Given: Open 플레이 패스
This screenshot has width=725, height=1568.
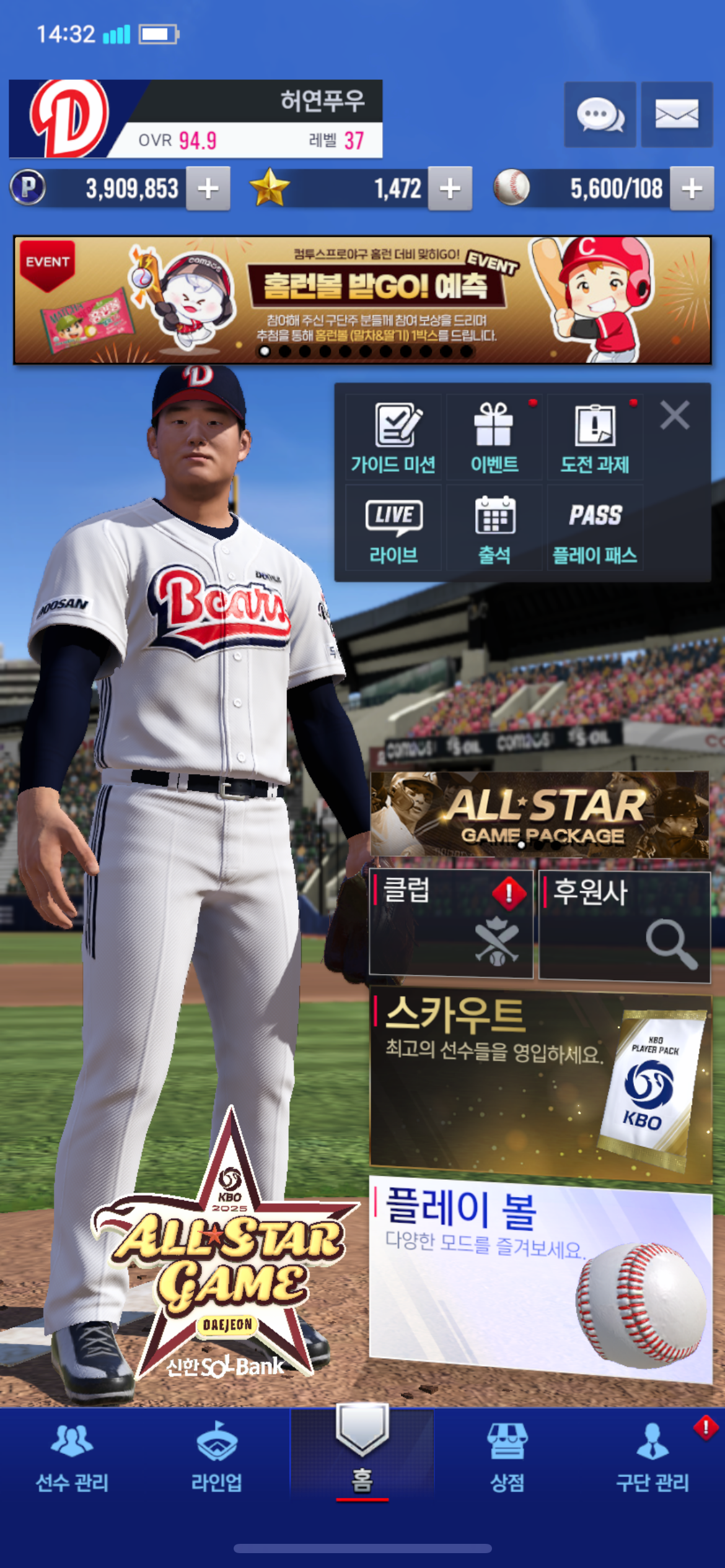Looking at the screenshot, I should pyautogui.click(x=595, y=528).
